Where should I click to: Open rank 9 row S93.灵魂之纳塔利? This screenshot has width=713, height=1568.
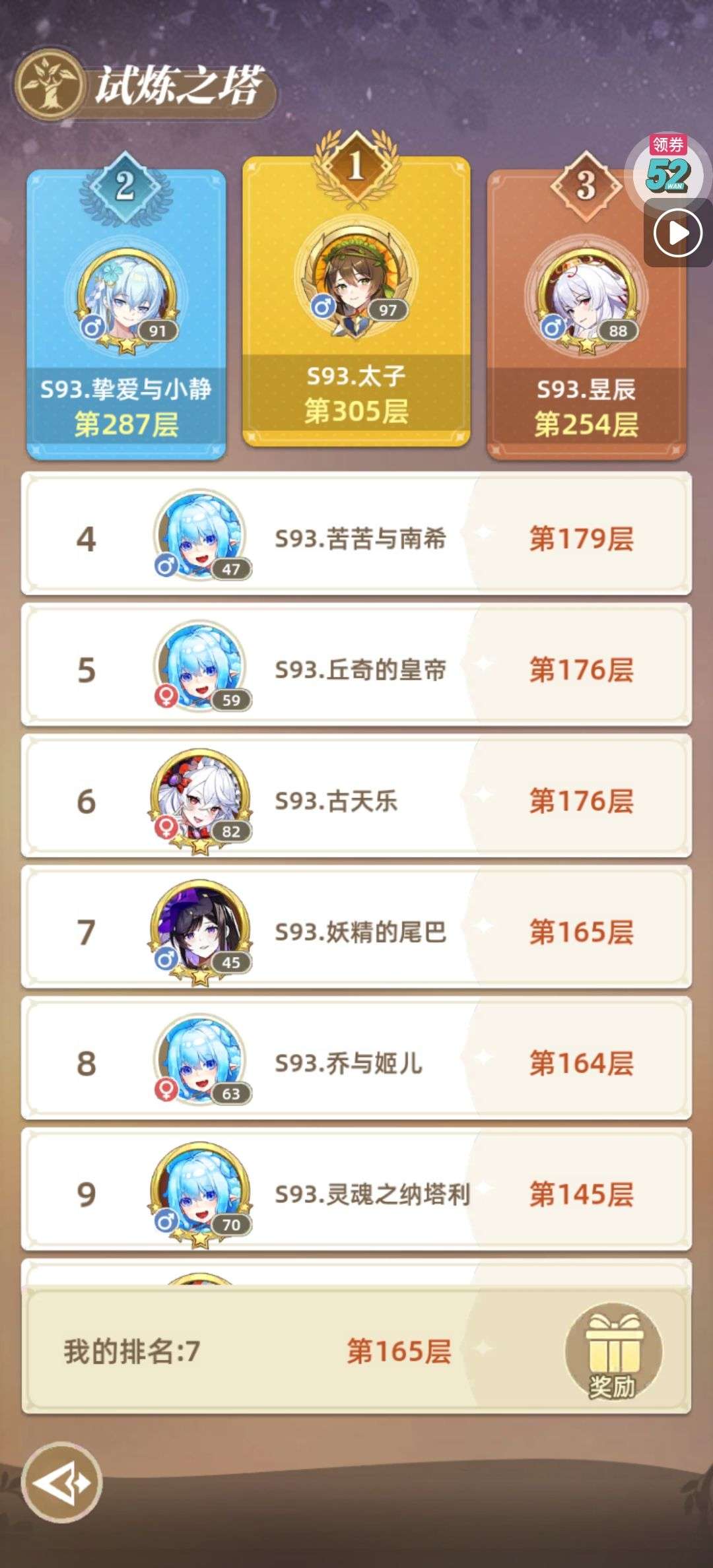[356, 1194]
